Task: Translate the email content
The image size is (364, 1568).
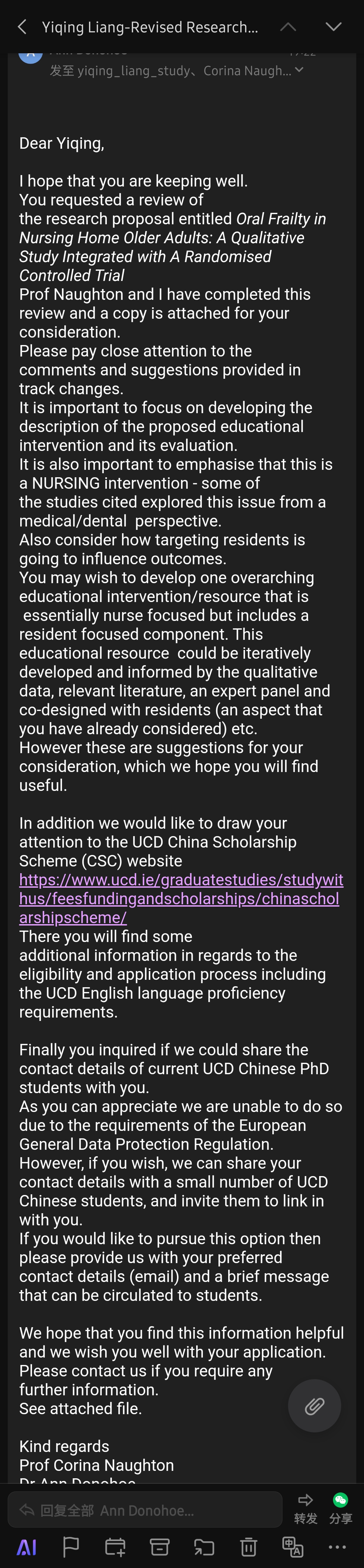Action: pyautogui.click(x=293, y=1547)
